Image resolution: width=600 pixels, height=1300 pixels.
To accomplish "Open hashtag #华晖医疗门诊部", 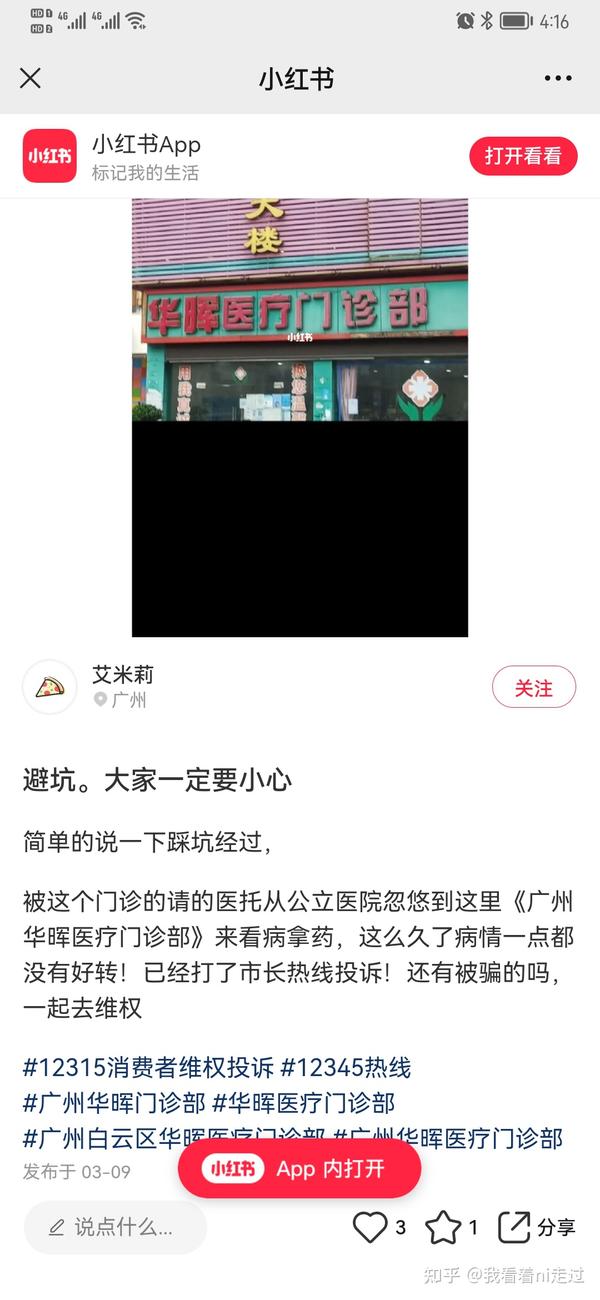I will point(304,1103).
